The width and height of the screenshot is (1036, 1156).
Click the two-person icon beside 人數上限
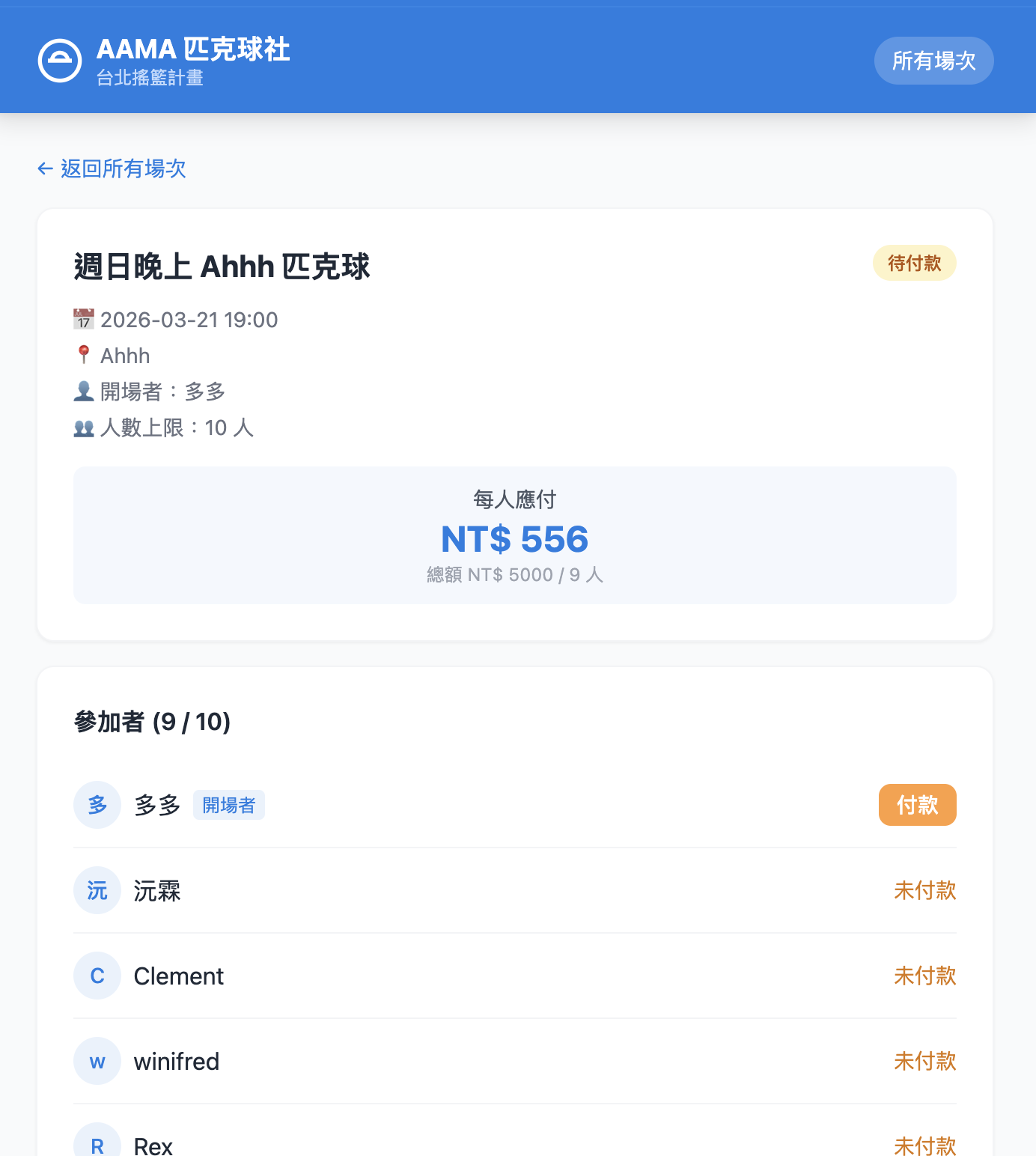[84, 428]
